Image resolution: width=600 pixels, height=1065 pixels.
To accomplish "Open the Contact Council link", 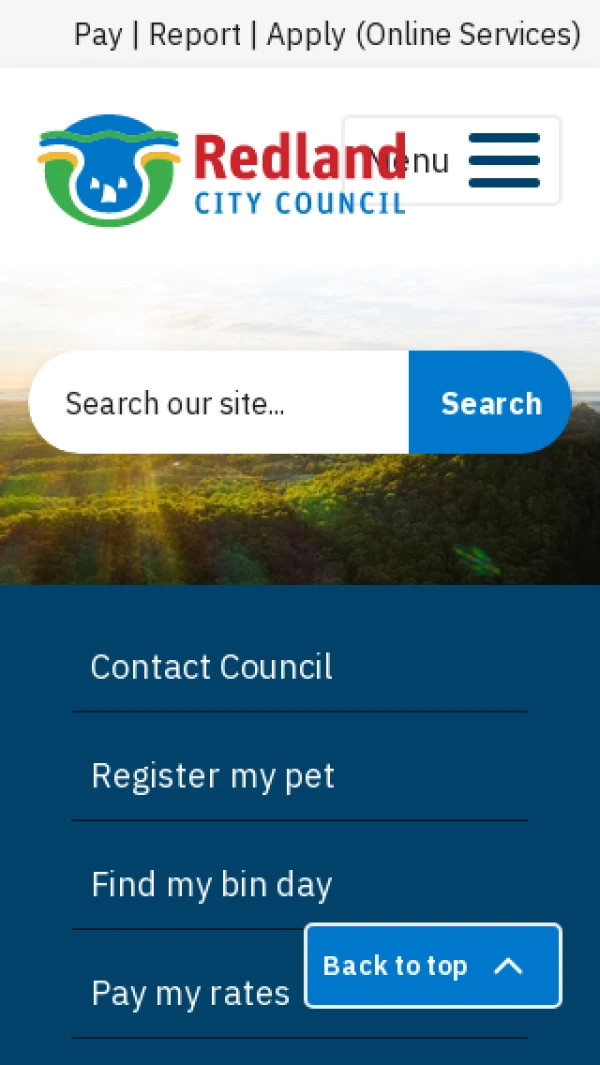I will pos(212,667).
